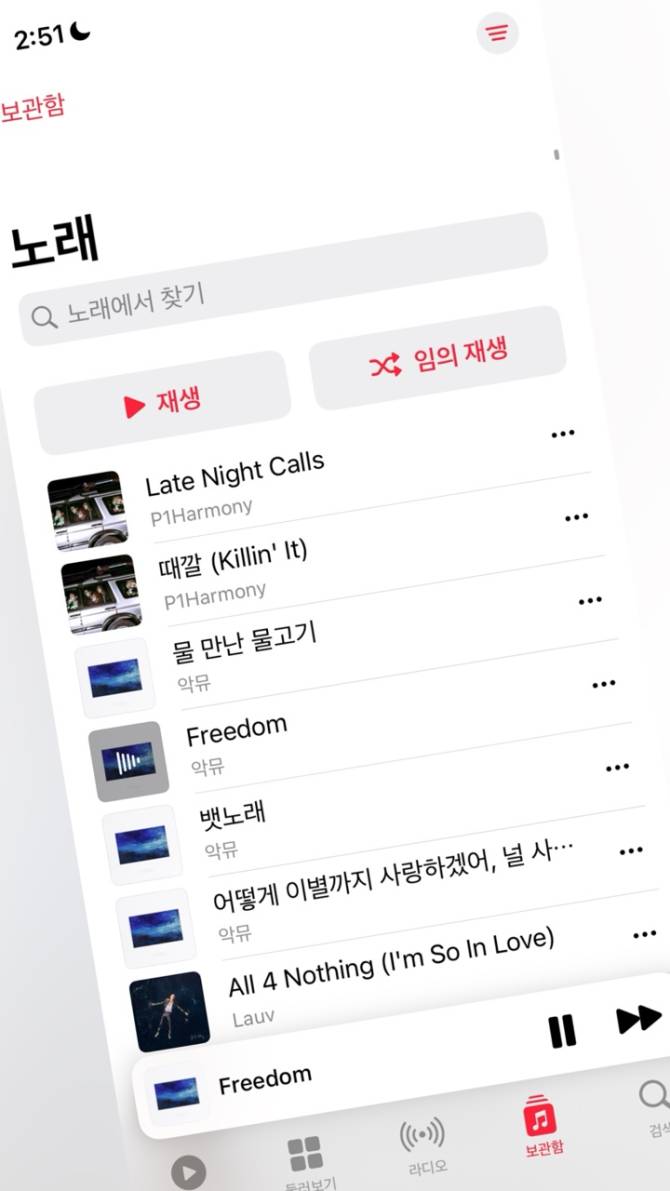Open more options for All 4 Nothing

pos(645,934)
